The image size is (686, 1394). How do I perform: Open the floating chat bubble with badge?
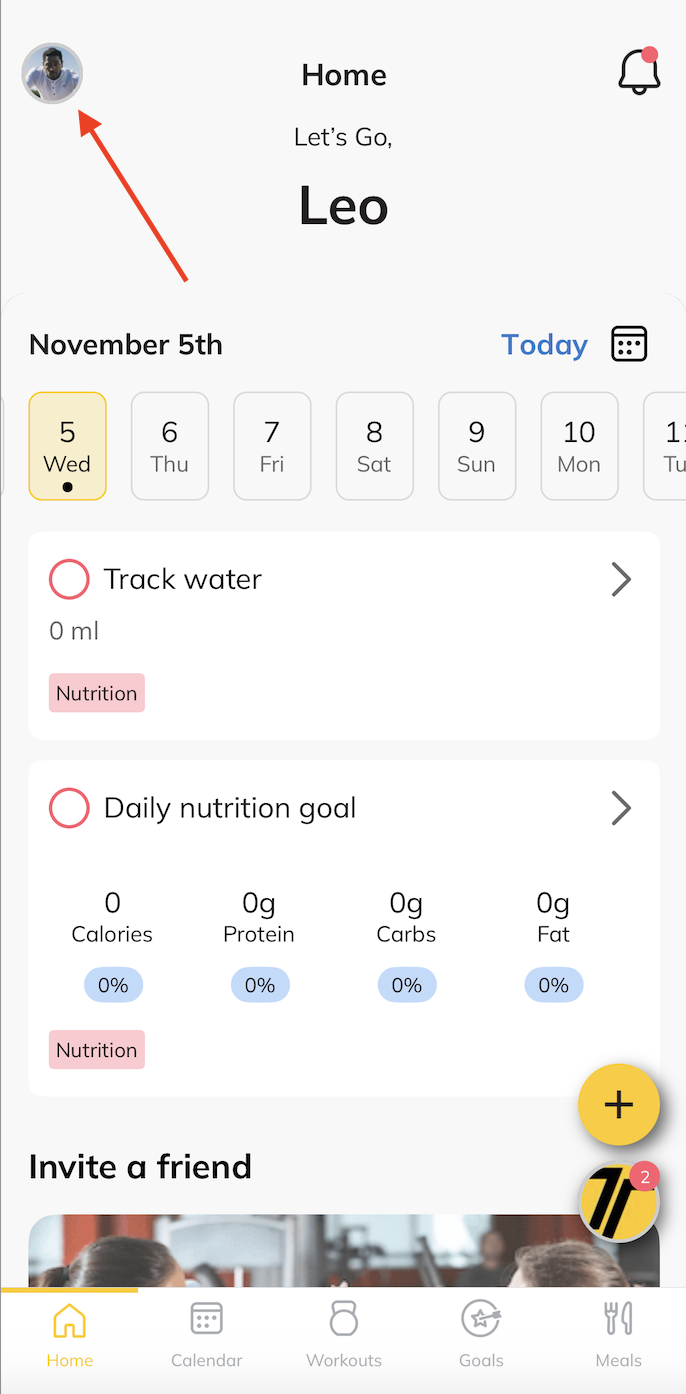point(619,1202)
